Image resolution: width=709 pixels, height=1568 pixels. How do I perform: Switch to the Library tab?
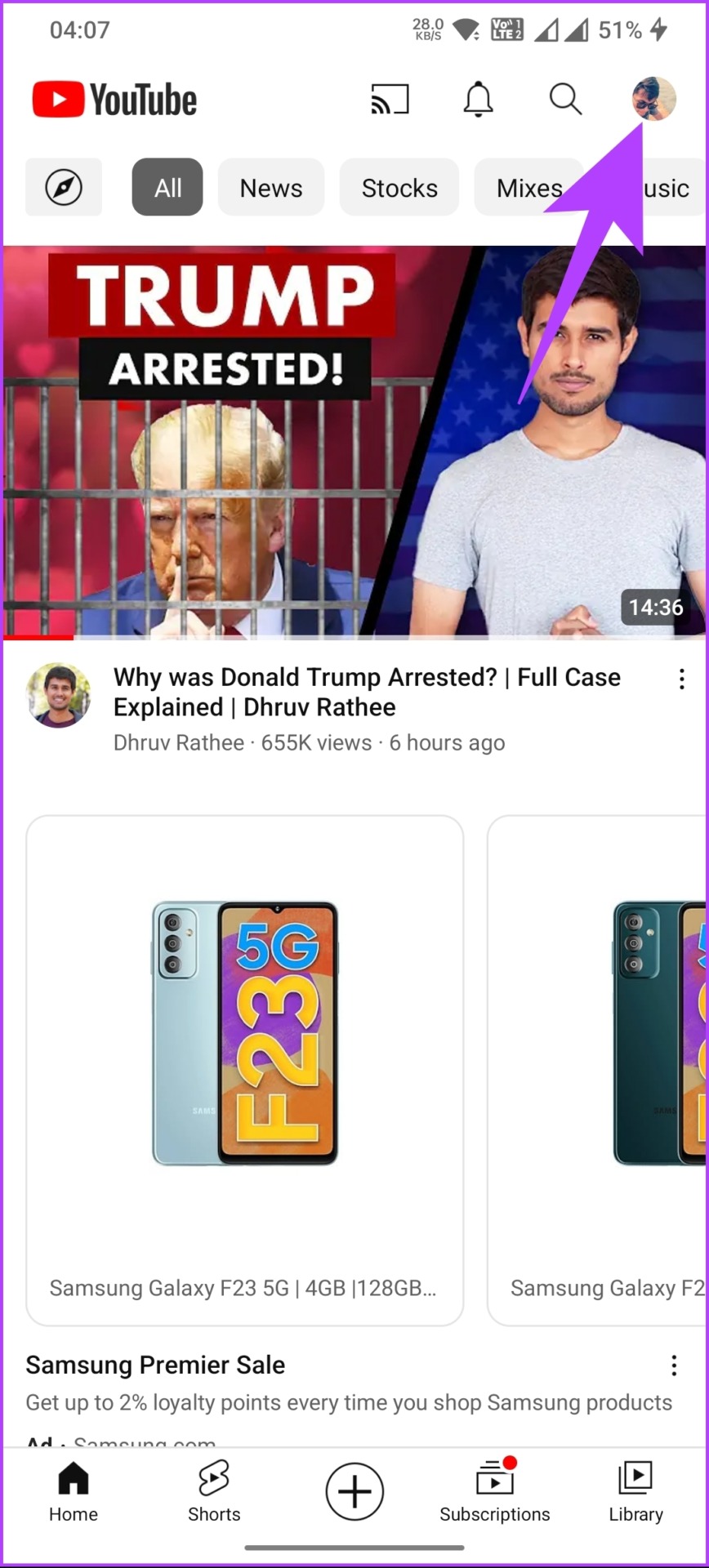(x=635, y=1491)
